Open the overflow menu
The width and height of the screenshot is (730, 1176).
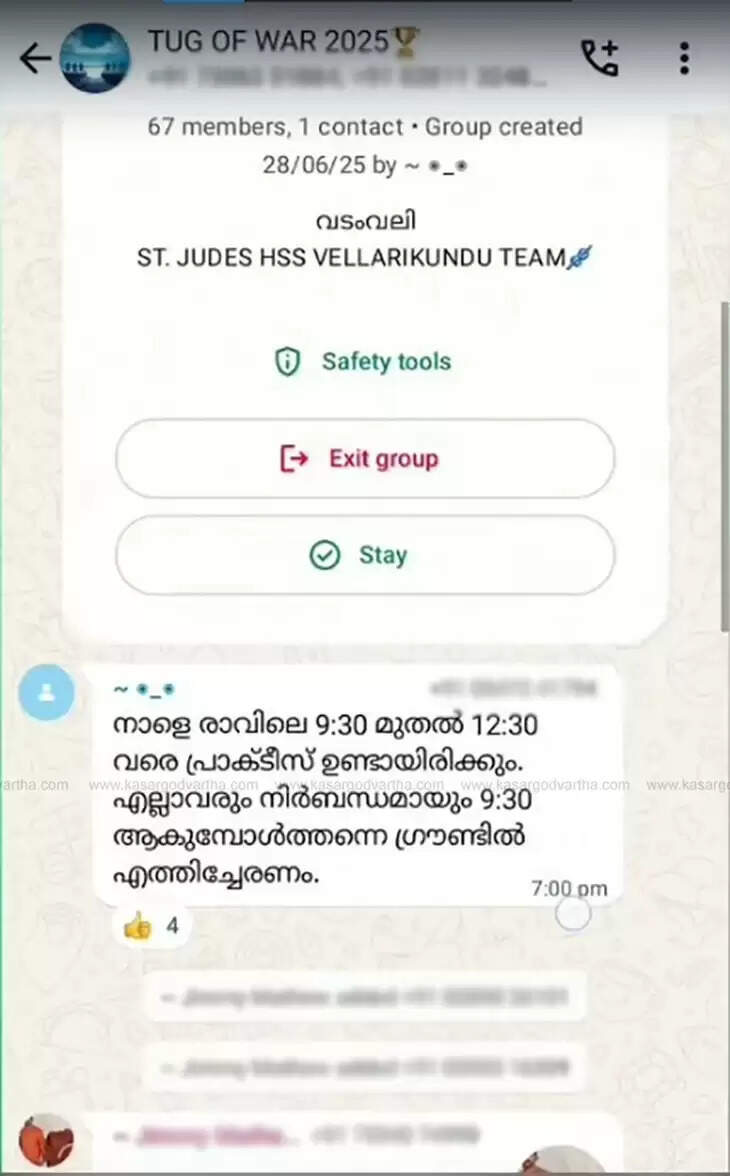point(684,58)
